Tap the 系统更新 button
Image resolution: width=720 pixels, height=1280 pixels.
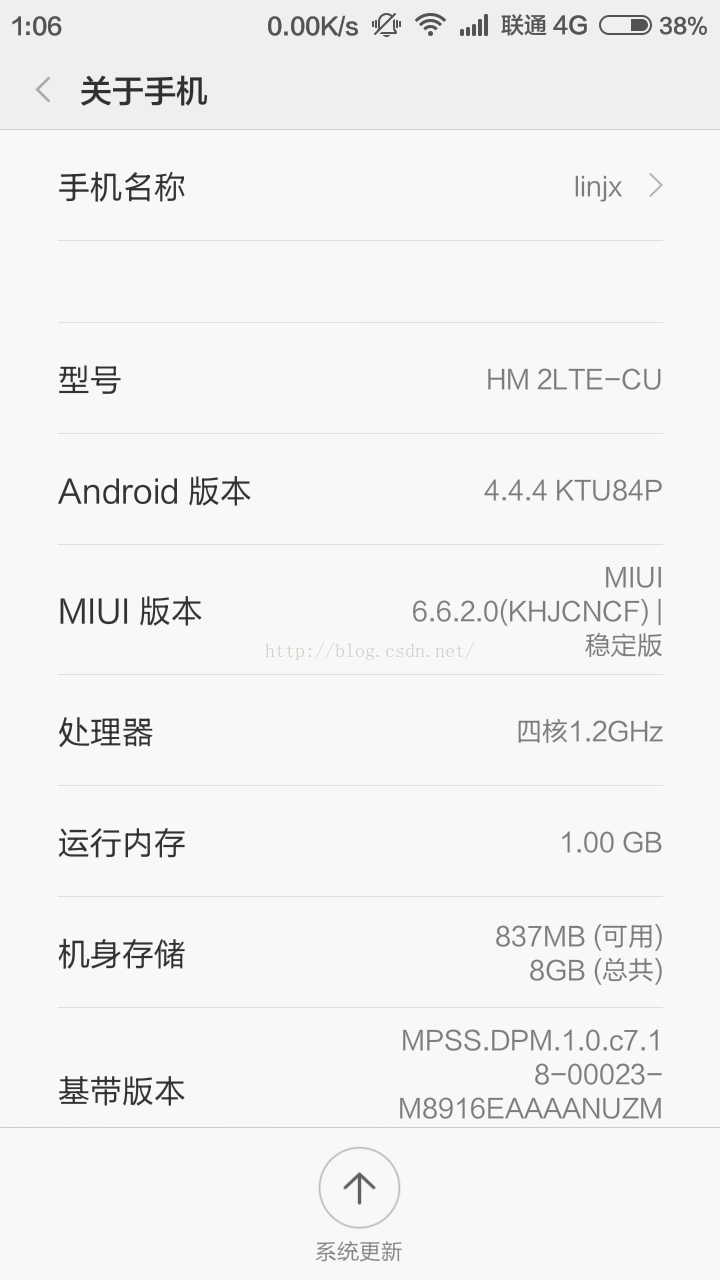pyautogui.click(x=359, y=1188)
